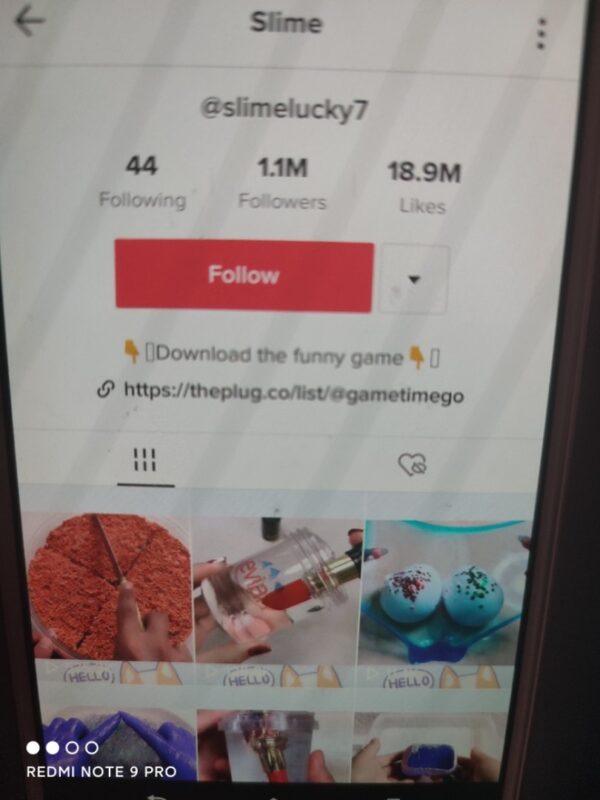Go back using the top arrow
The image size is (600, 800).
click(x=29, y=21)
